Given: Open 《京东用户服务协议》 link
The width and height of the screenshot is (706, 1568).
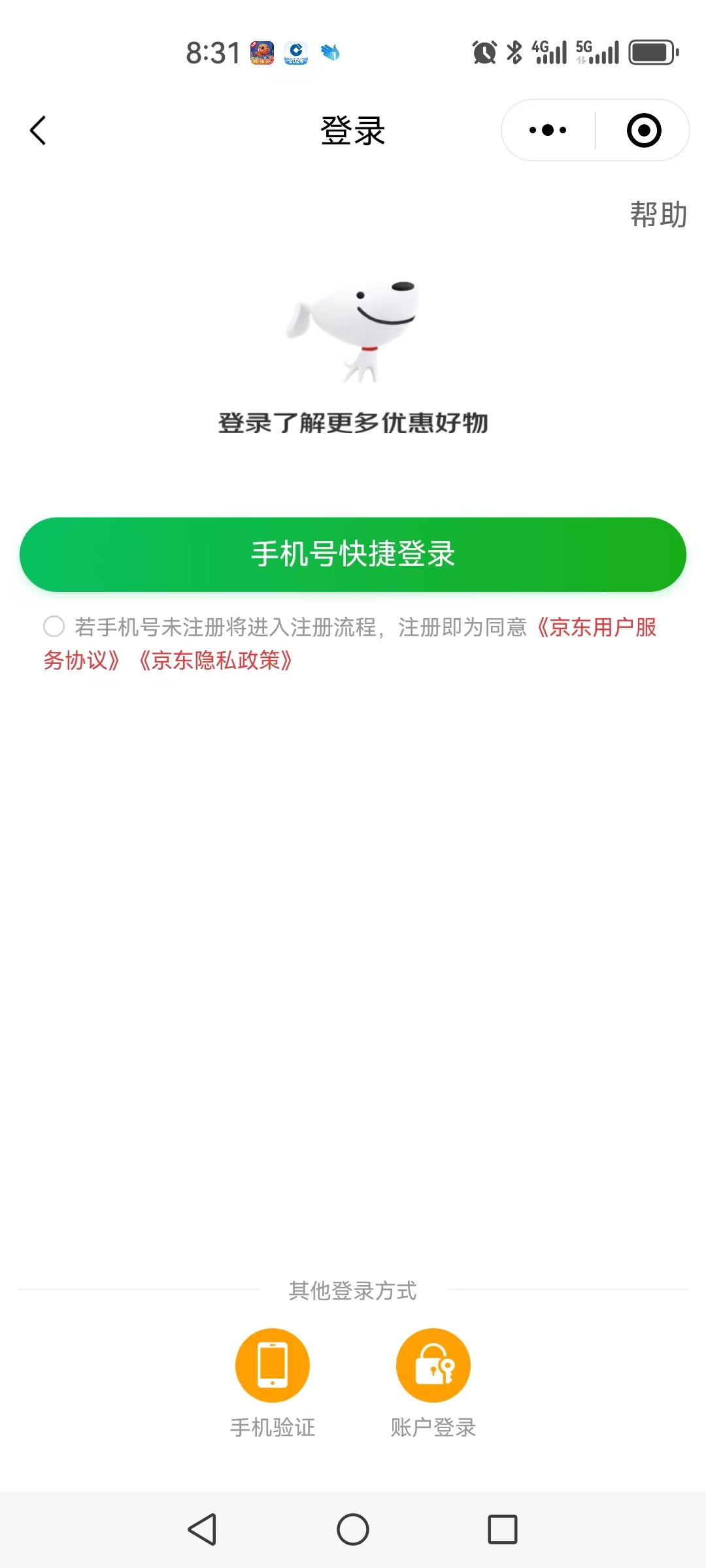Looking at the screenshot, I should pos(595,627).
